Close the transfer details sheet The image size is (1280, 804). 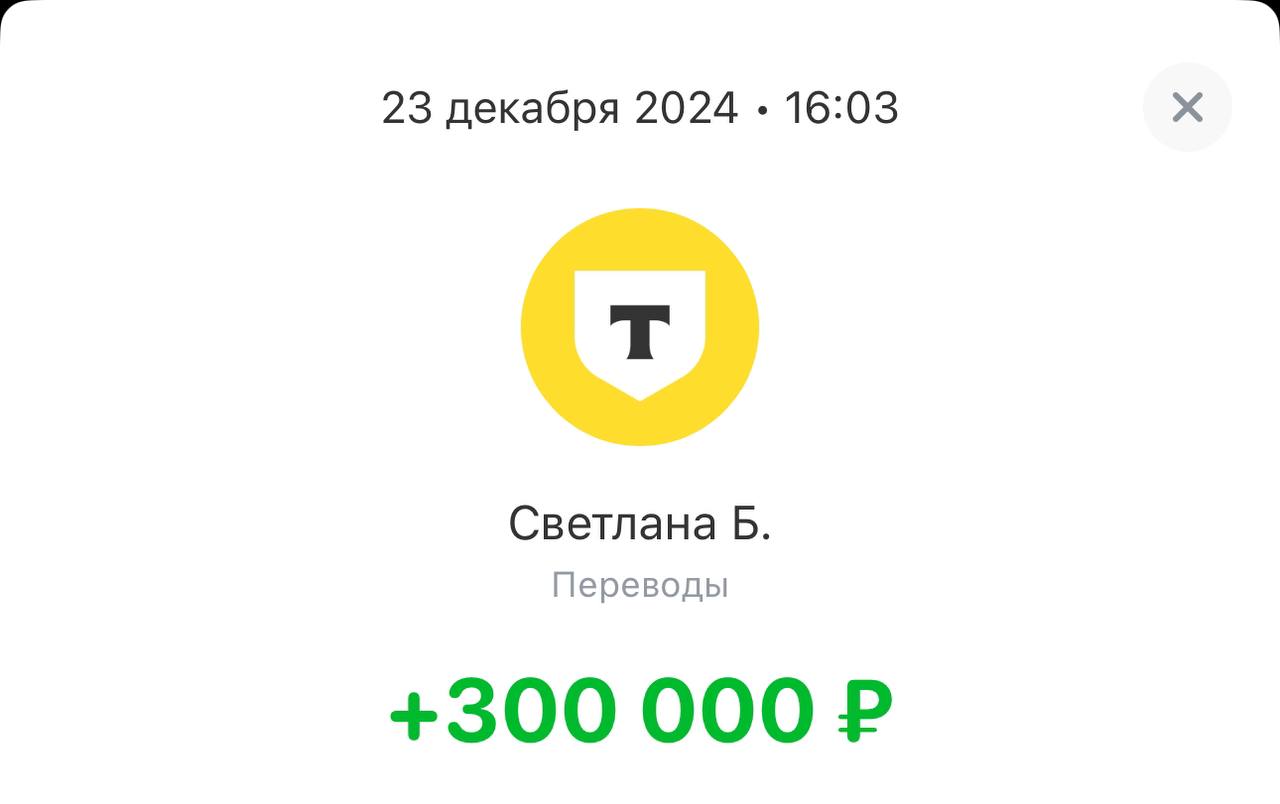click(1187, 107)
